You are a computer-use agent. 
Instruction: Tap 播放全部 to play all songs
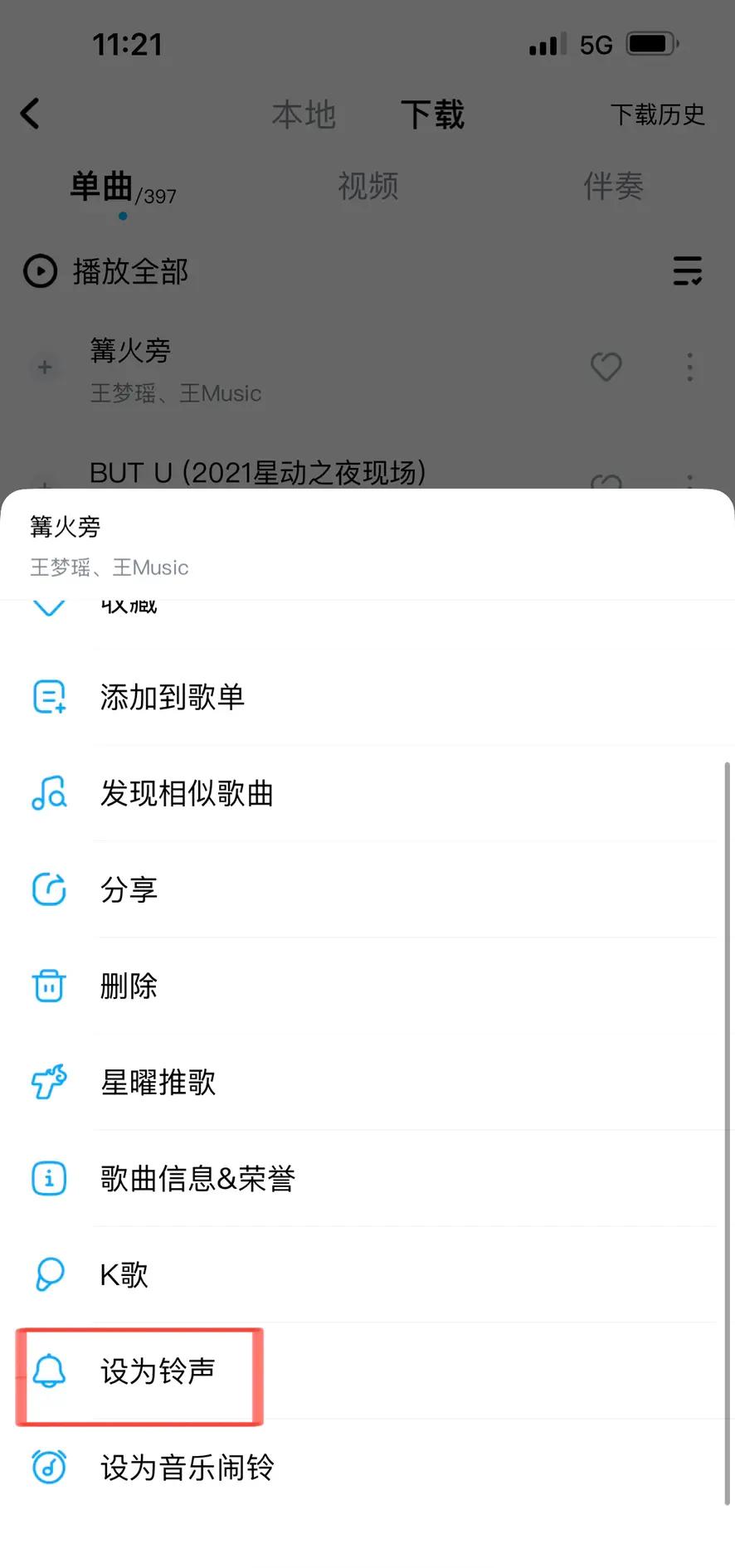click(x=130, y=271)
